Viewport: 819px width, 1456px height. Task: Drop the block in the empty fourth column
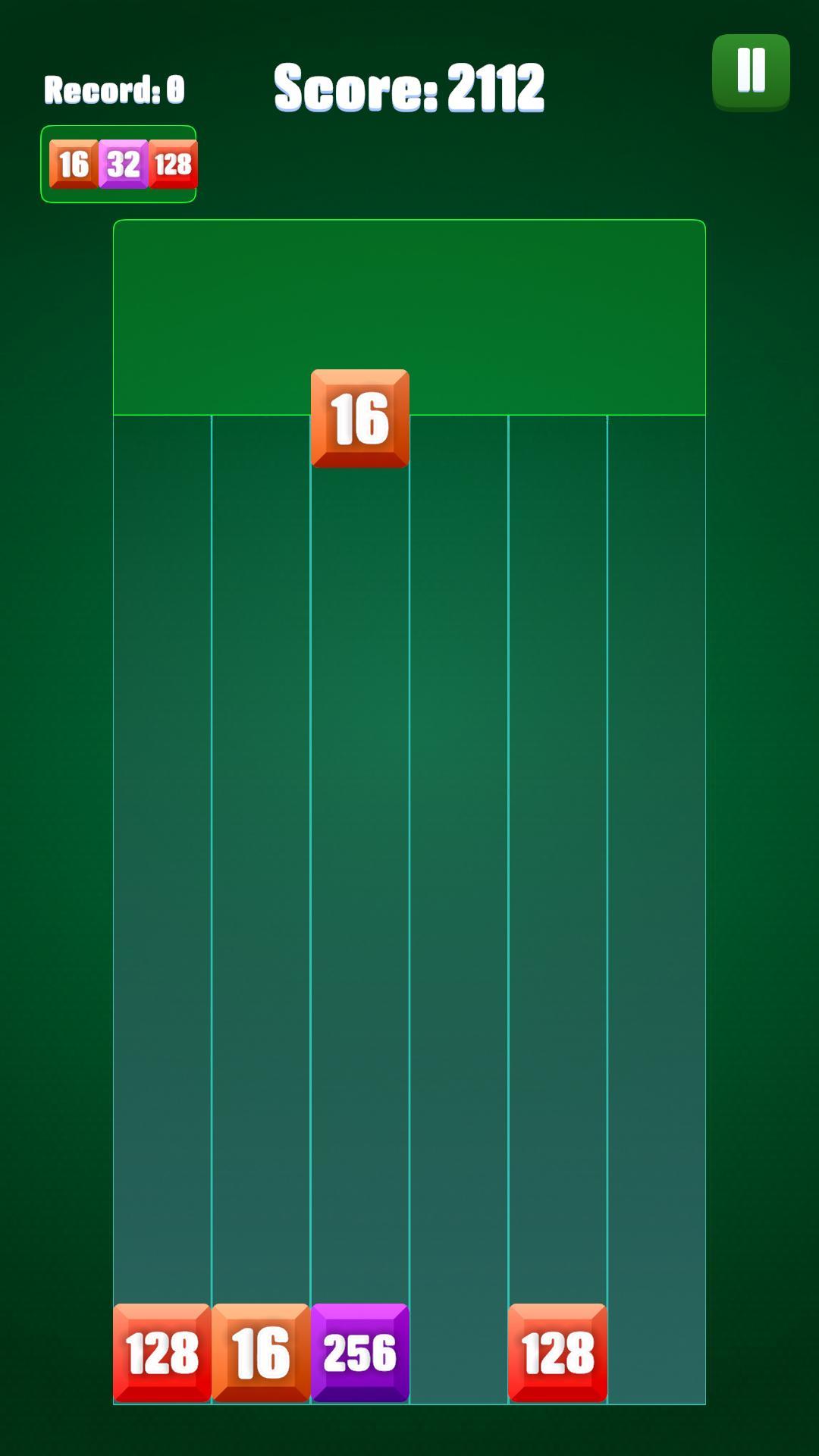459,909
